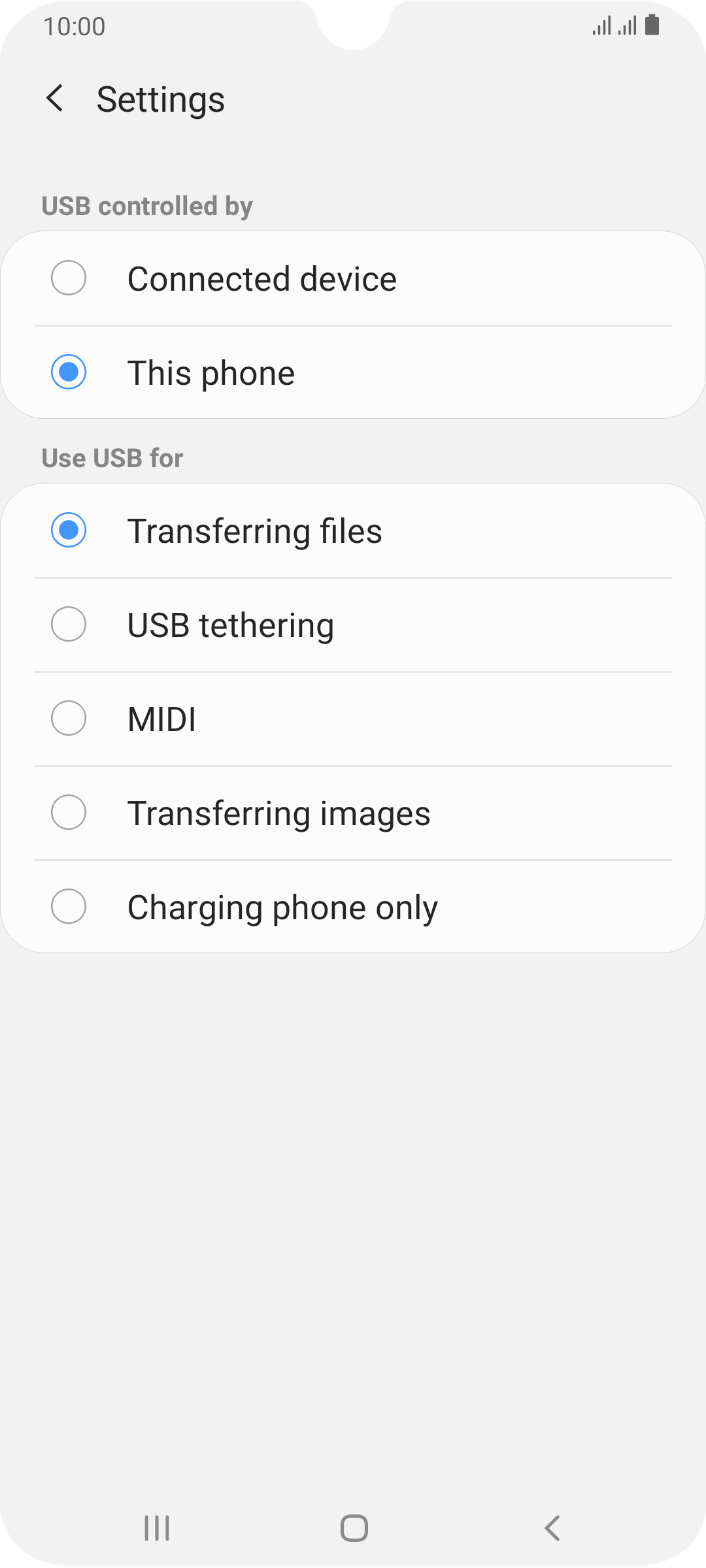The height and width of the screenshot is (1568, 706).
Task: Open recent apps from navigation bar
Action: tap(157, 1528)
